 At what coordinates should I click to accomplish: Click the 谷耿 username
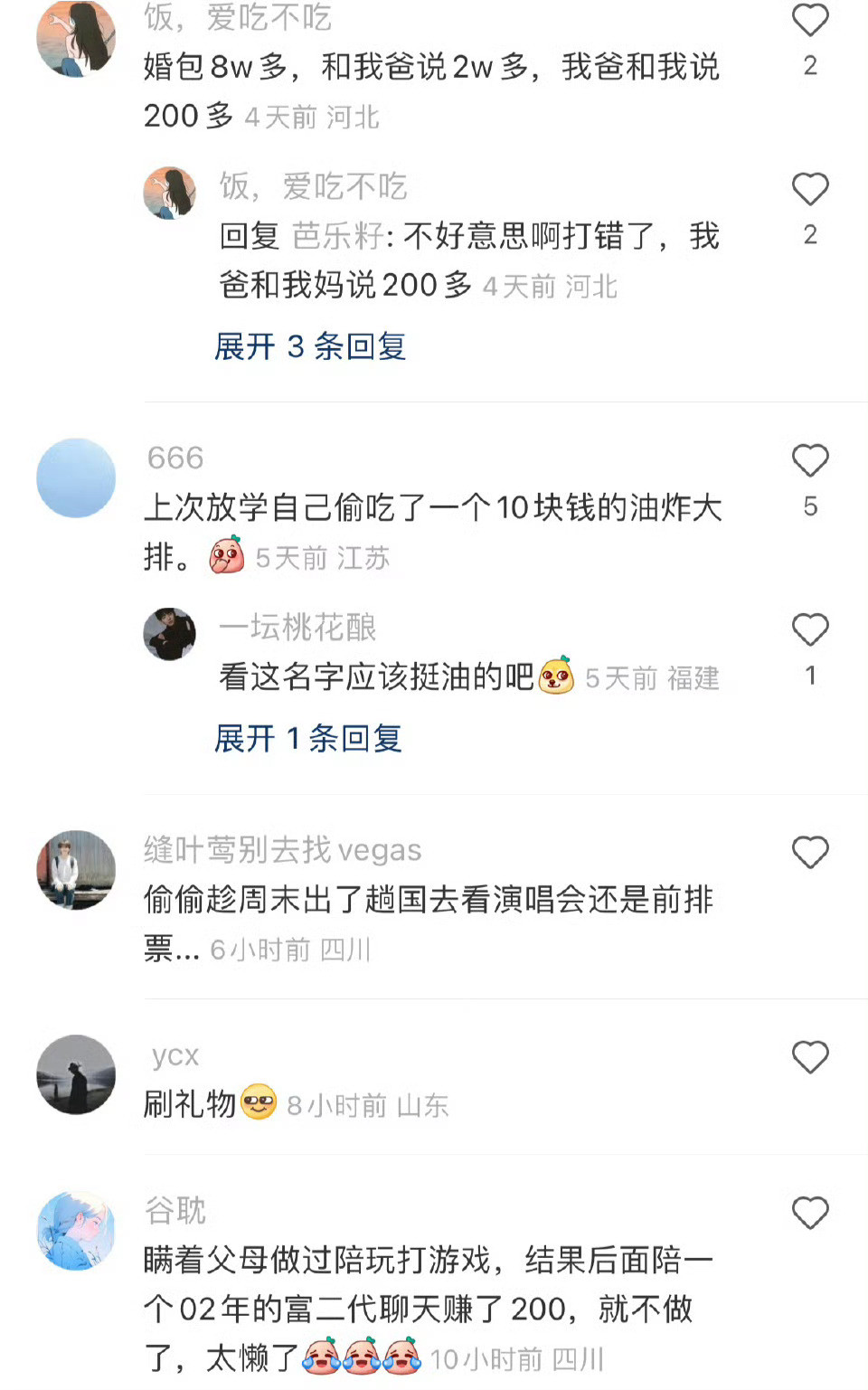pos(175,1209)
